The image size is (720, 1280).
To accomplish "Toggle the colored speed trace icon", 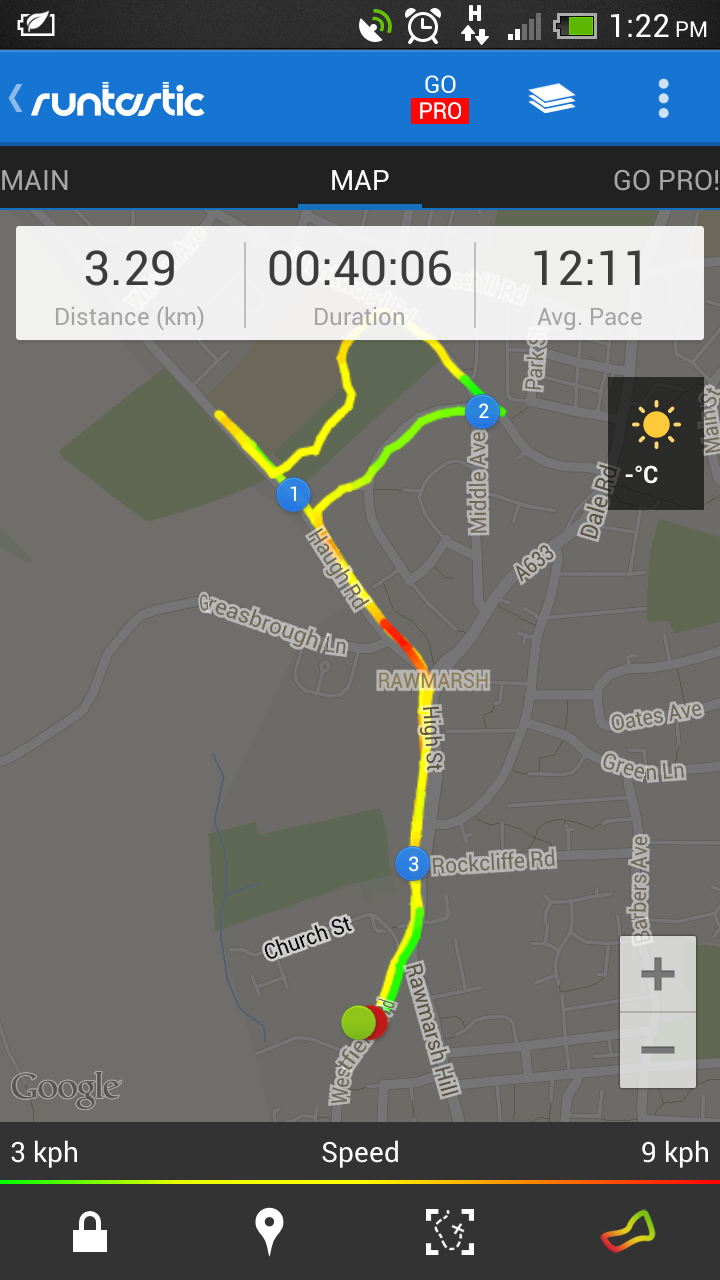I will (629, 1232).
